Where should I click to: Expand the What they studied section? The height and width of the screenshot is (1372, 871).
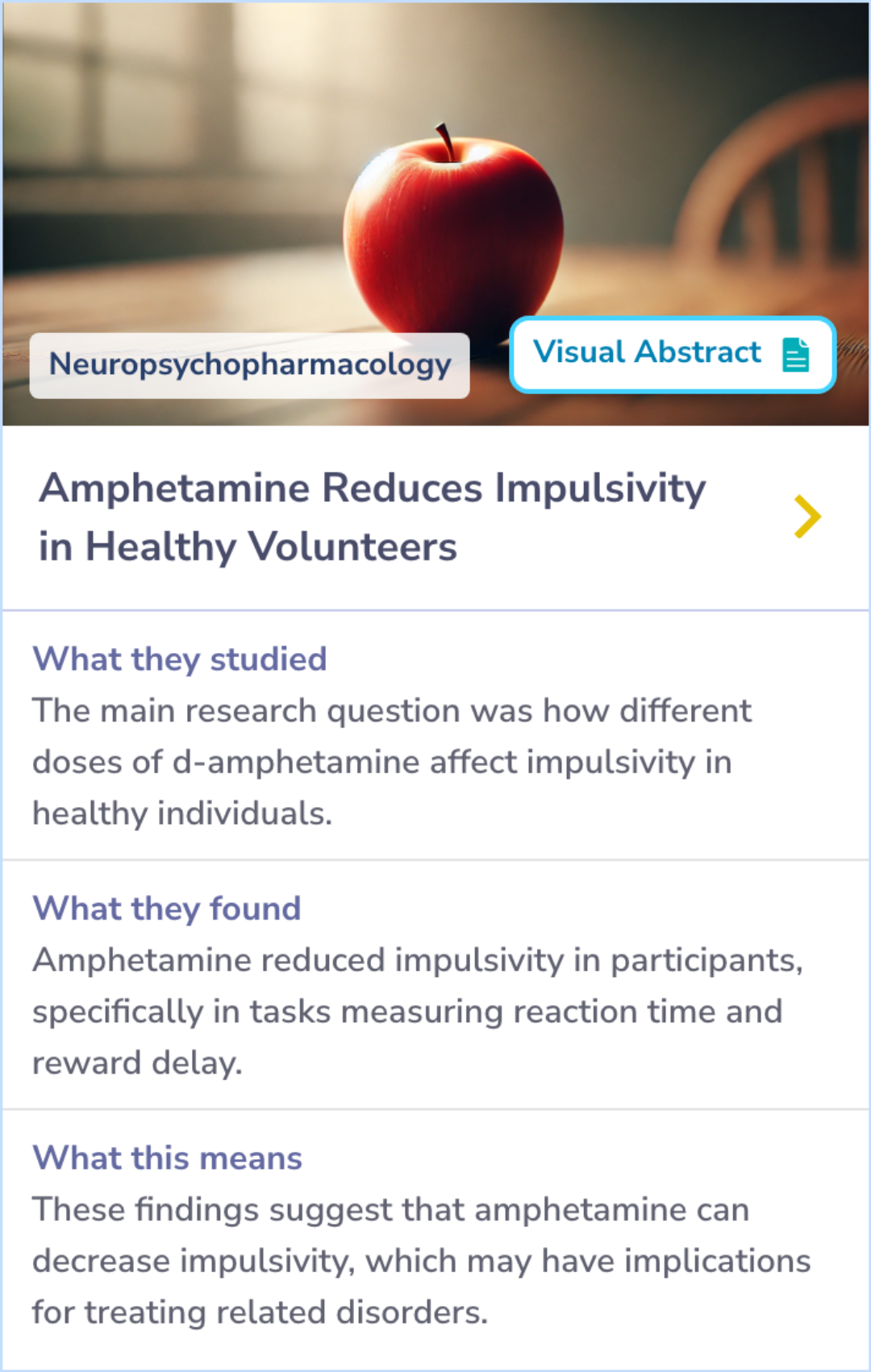(179, 659)
